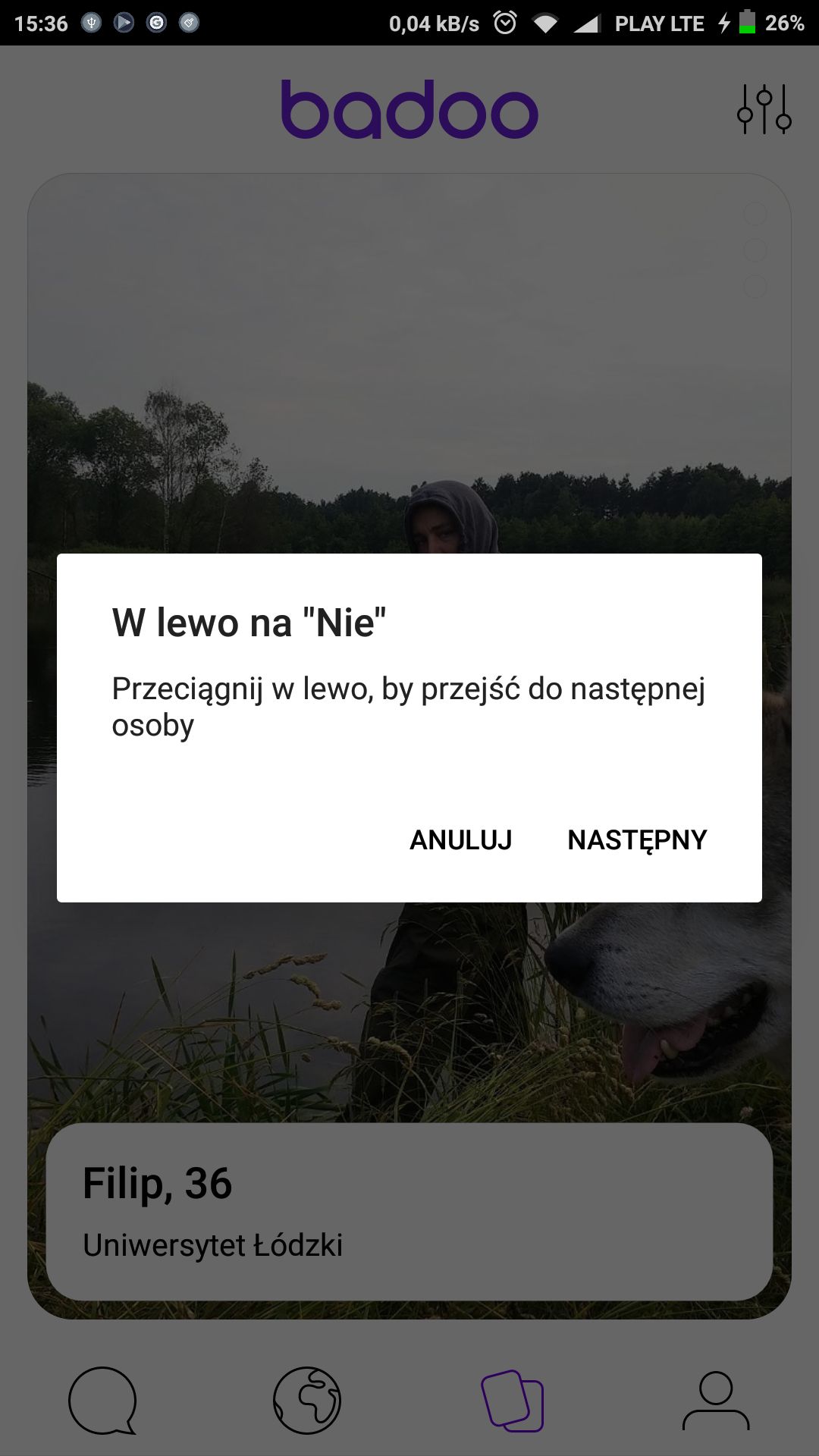Open the search filter settings icon

pyautogui.click(x=764, y=110)
